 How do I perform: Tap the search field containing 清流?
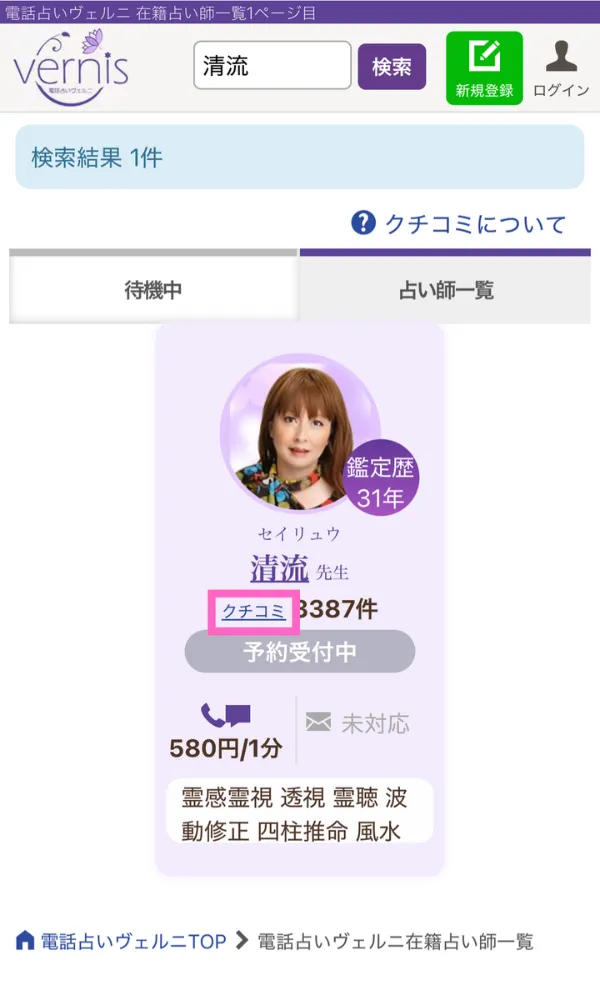point(272,66)
